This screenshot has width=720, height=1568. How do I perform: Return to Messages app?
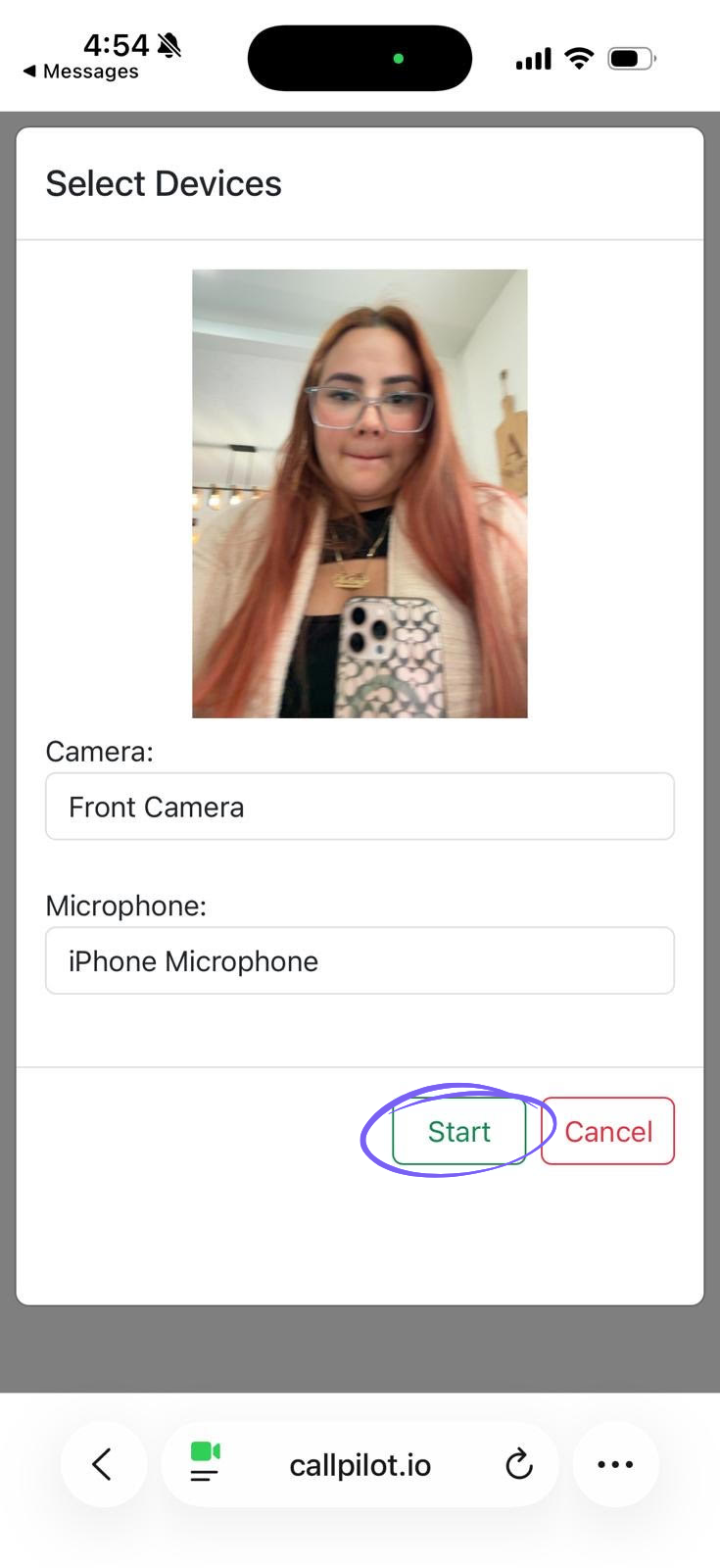coord(81,72)
